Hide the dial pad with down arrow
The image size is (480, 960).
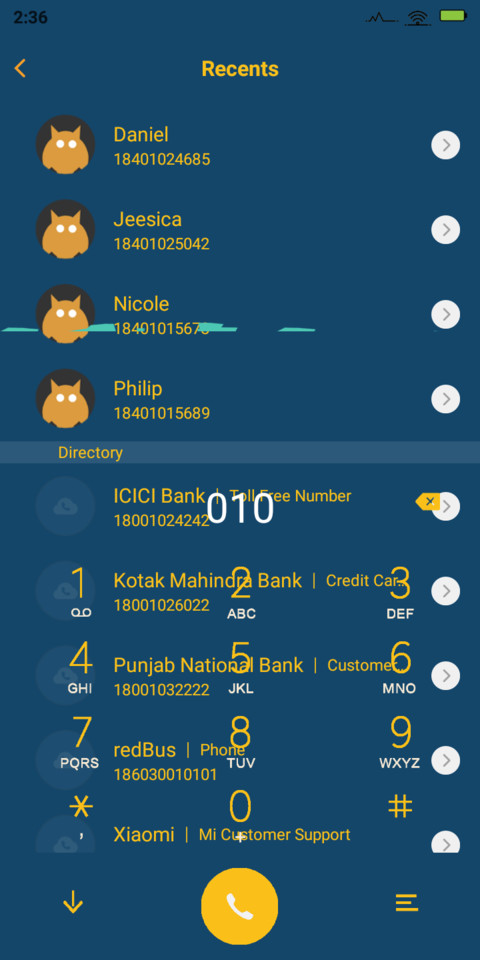[73, 902]
